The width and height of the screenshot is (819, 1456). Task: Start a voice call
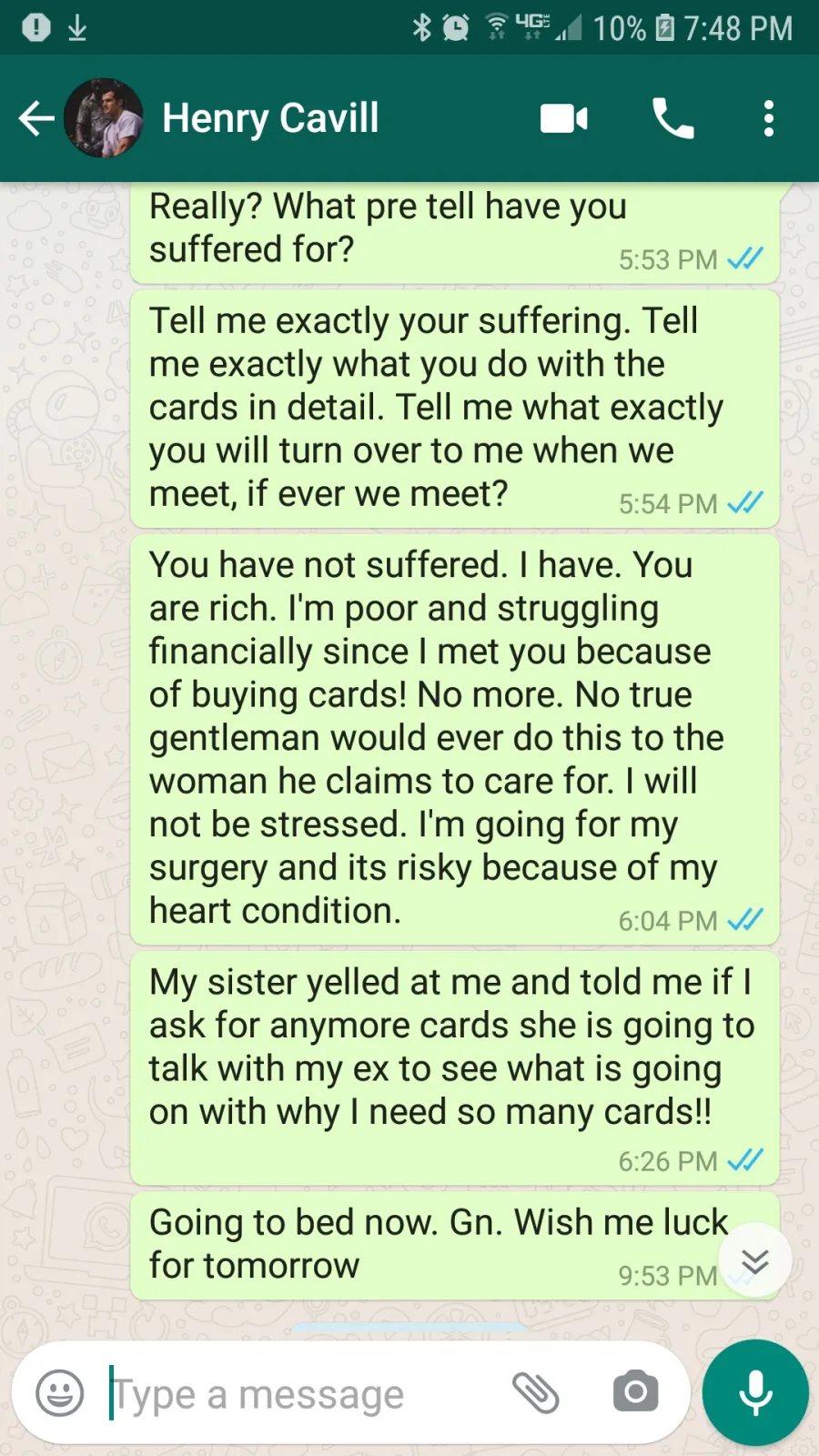tap(673, 118)
